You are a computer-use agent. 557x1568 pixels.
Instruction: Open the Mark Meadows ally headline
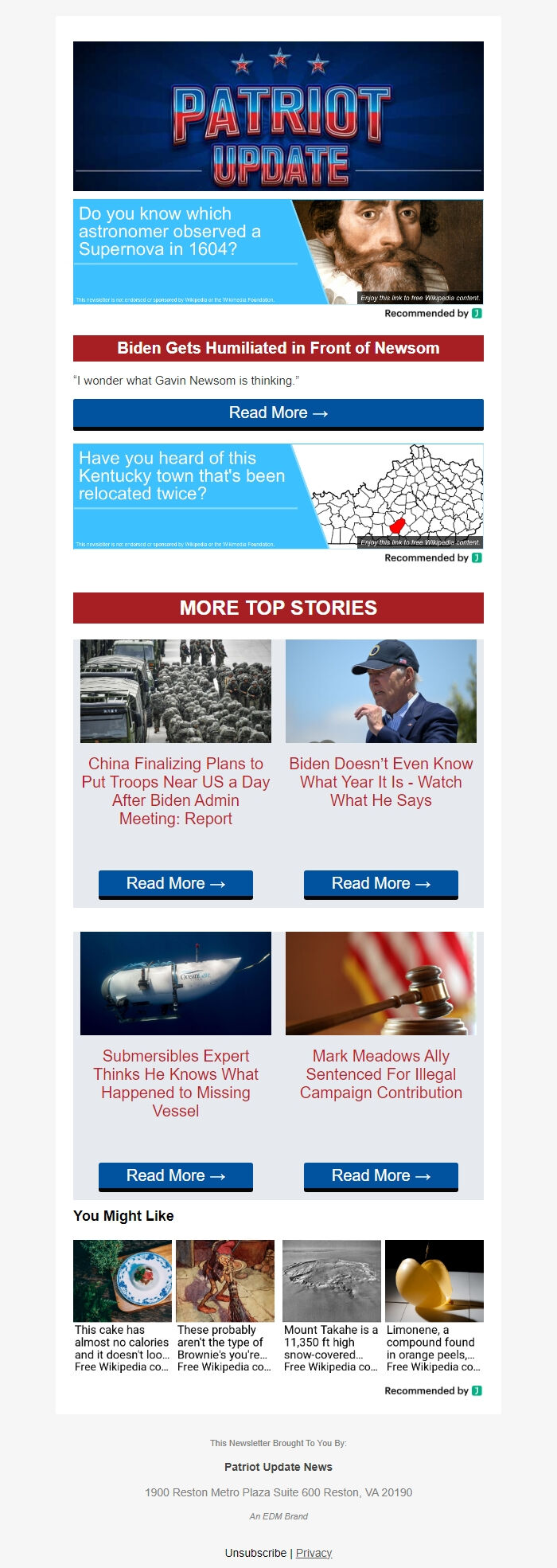tap(381, 1074)
